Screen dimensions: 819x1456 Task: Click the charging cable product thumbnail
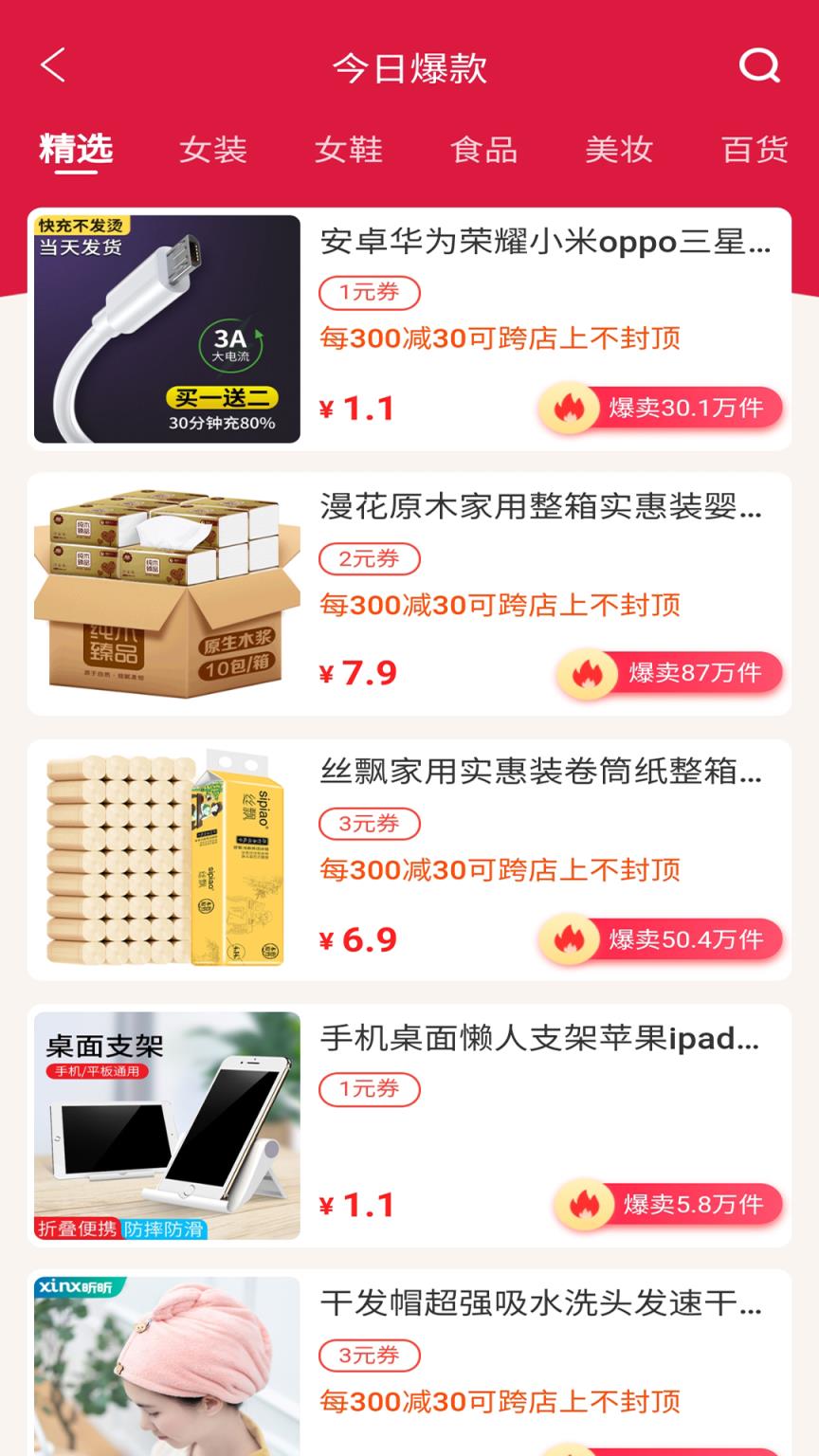coord(167,328)
